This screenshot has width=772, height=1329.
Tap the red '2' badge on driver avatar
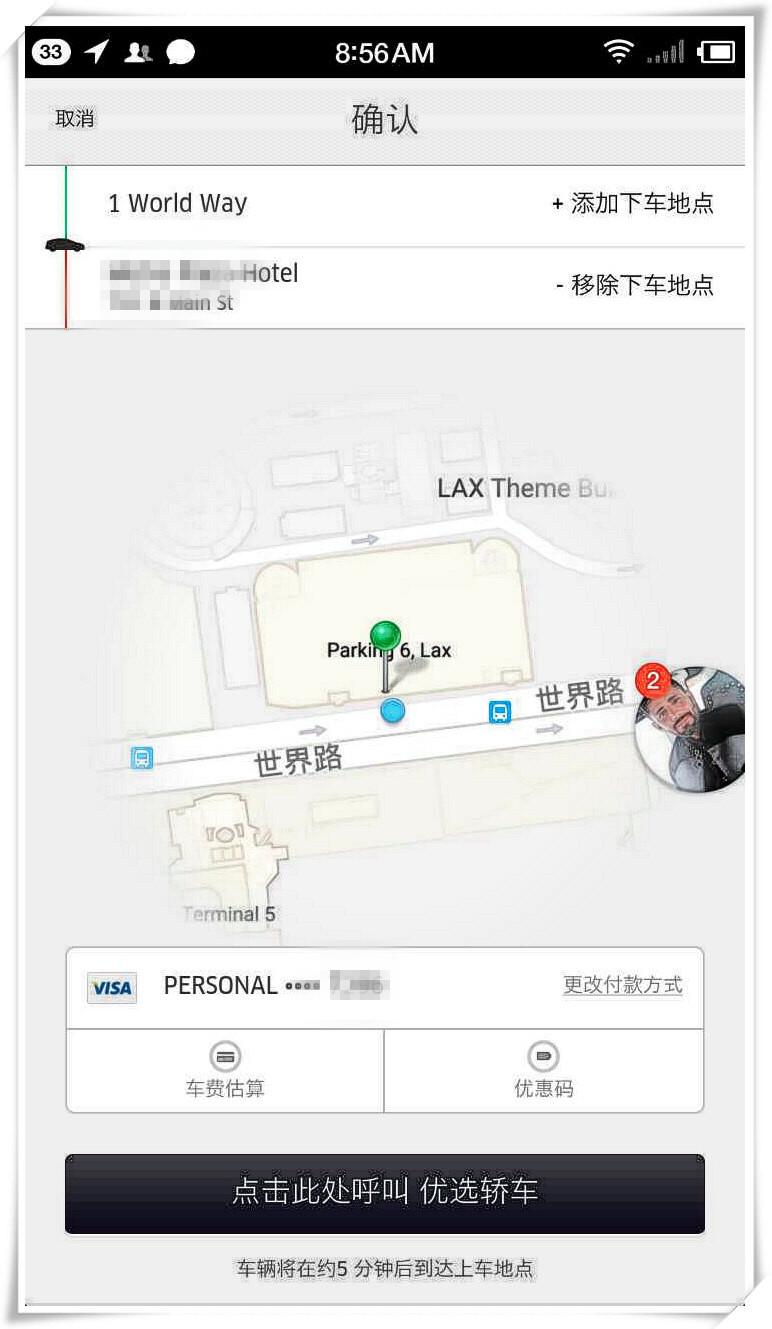pos(651,682)
